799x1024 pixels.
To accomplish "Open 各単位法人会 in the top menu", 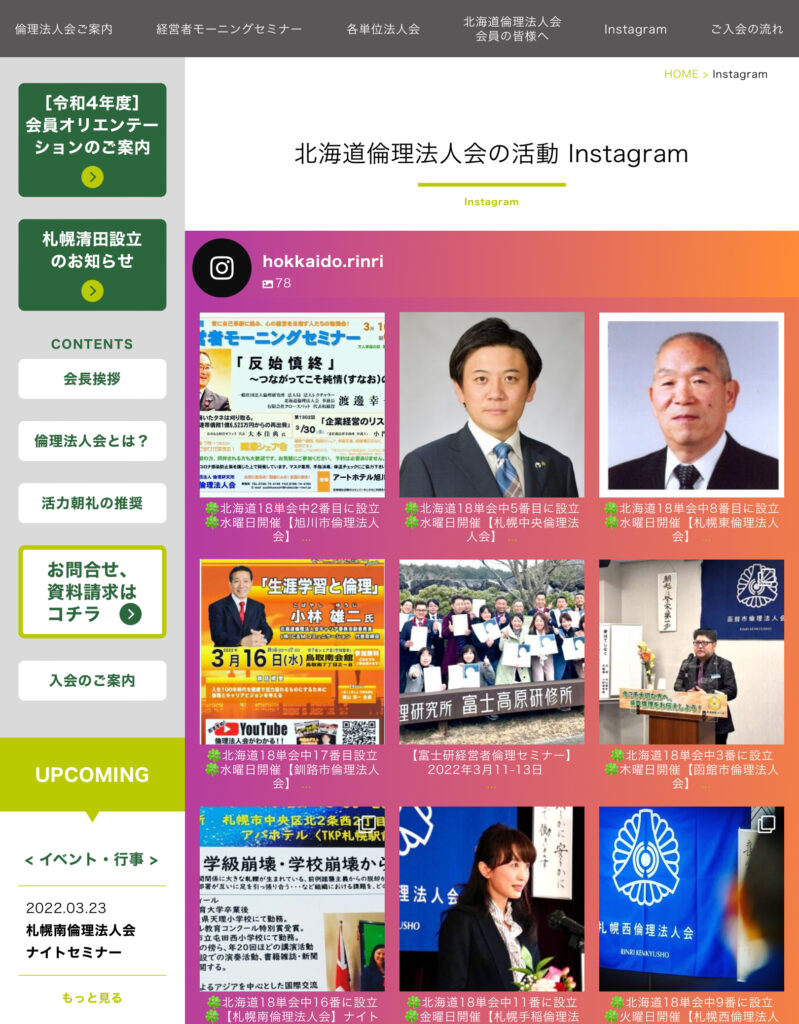I will (383, 29).
